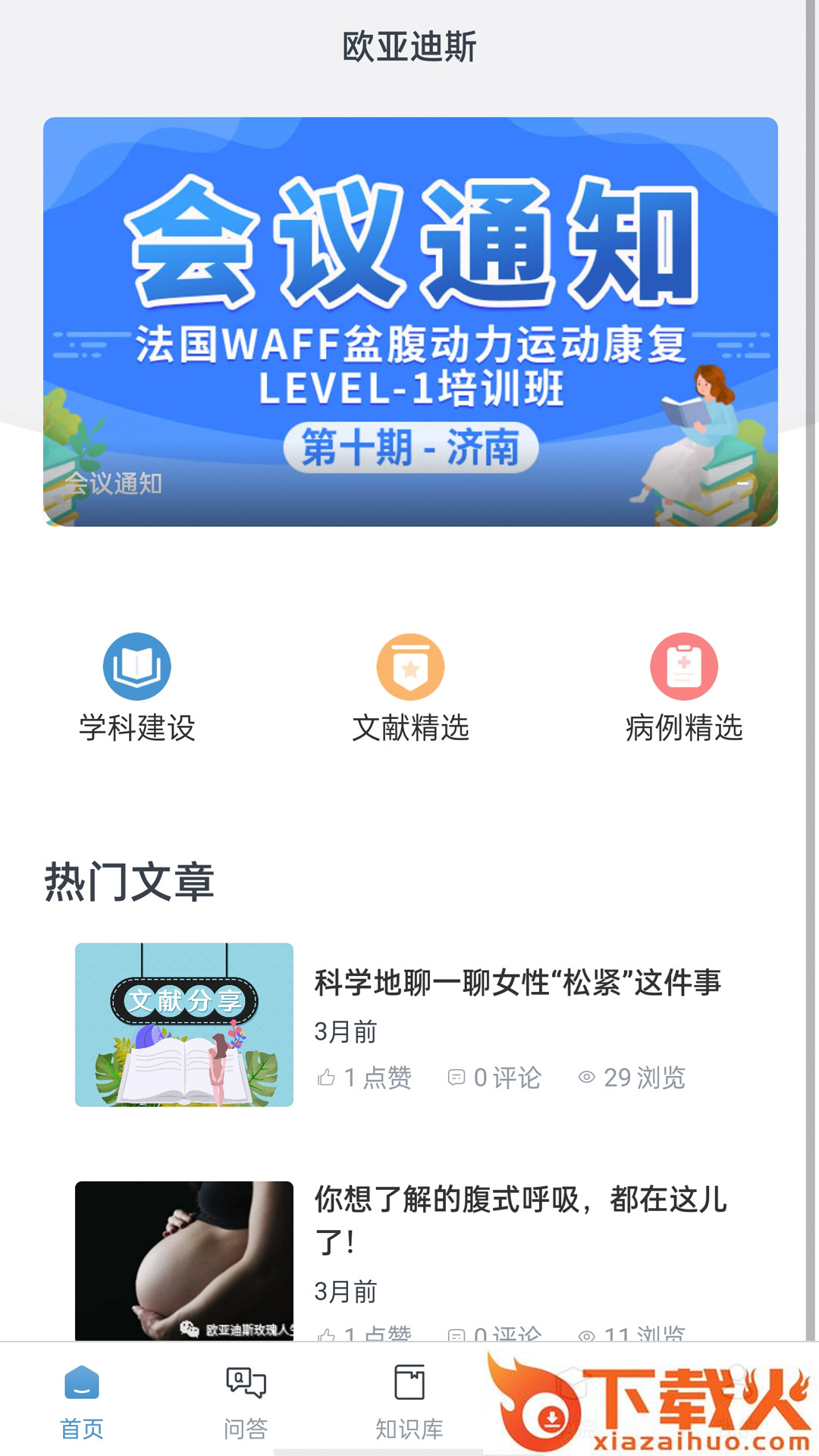Open article 你想了解的腹式呼吸，都在这儿了
Viewport: 819px width, 1456px height.
tap(520, 1218)
